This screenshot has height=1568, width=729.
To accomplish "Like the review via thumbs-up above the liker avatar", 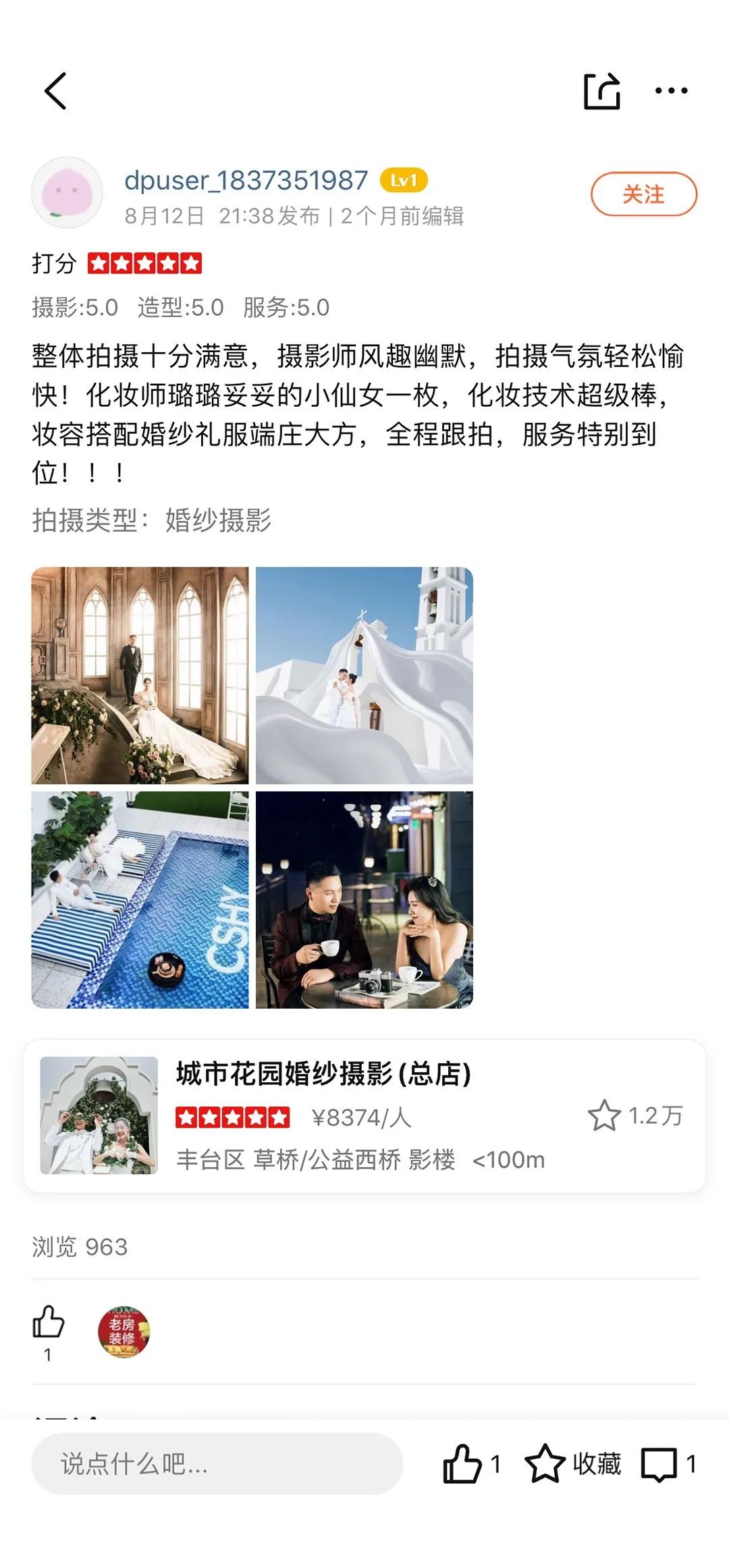I will click(x=48, y=1322).
